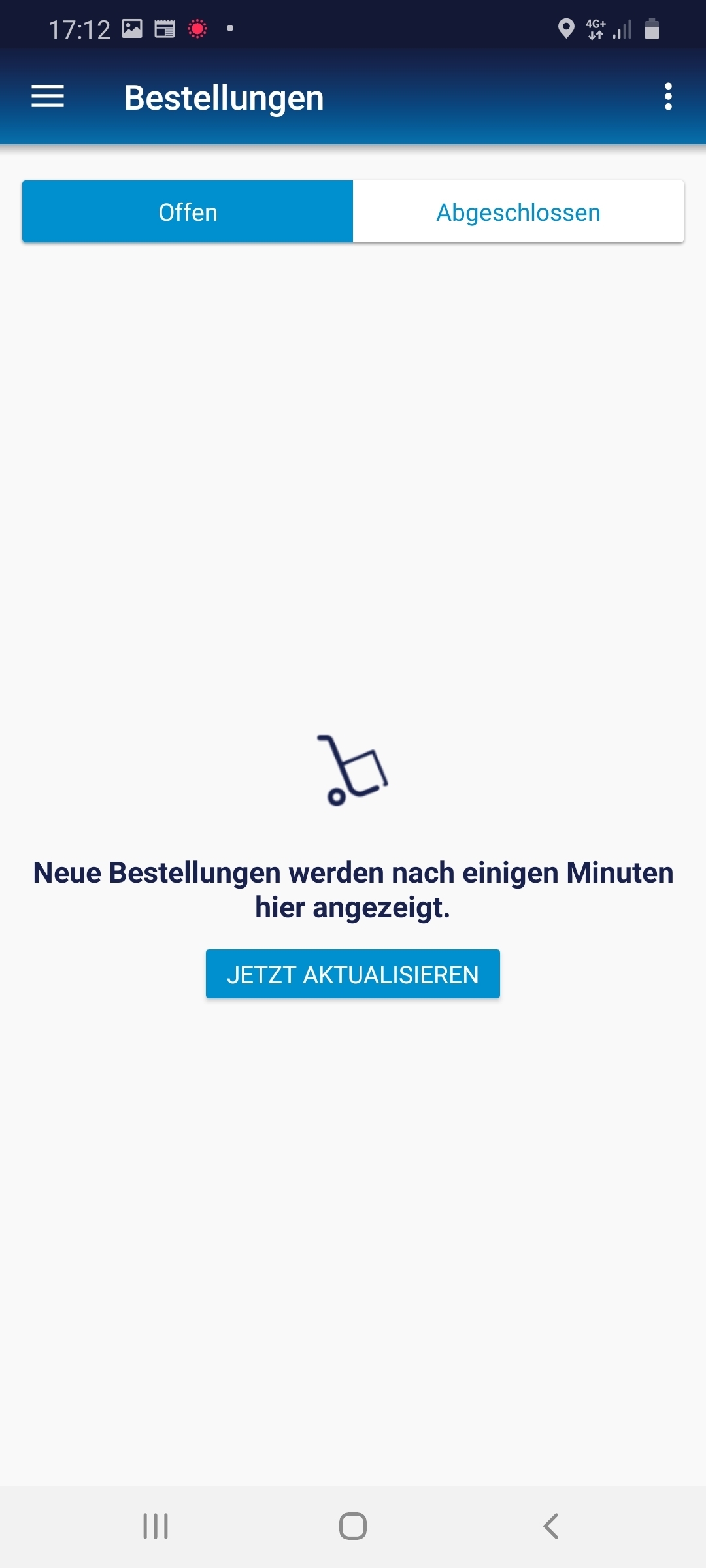Go to the home screen
Image resolution: width=706 pixels, height=1568 pixels.
point(352,1526)
